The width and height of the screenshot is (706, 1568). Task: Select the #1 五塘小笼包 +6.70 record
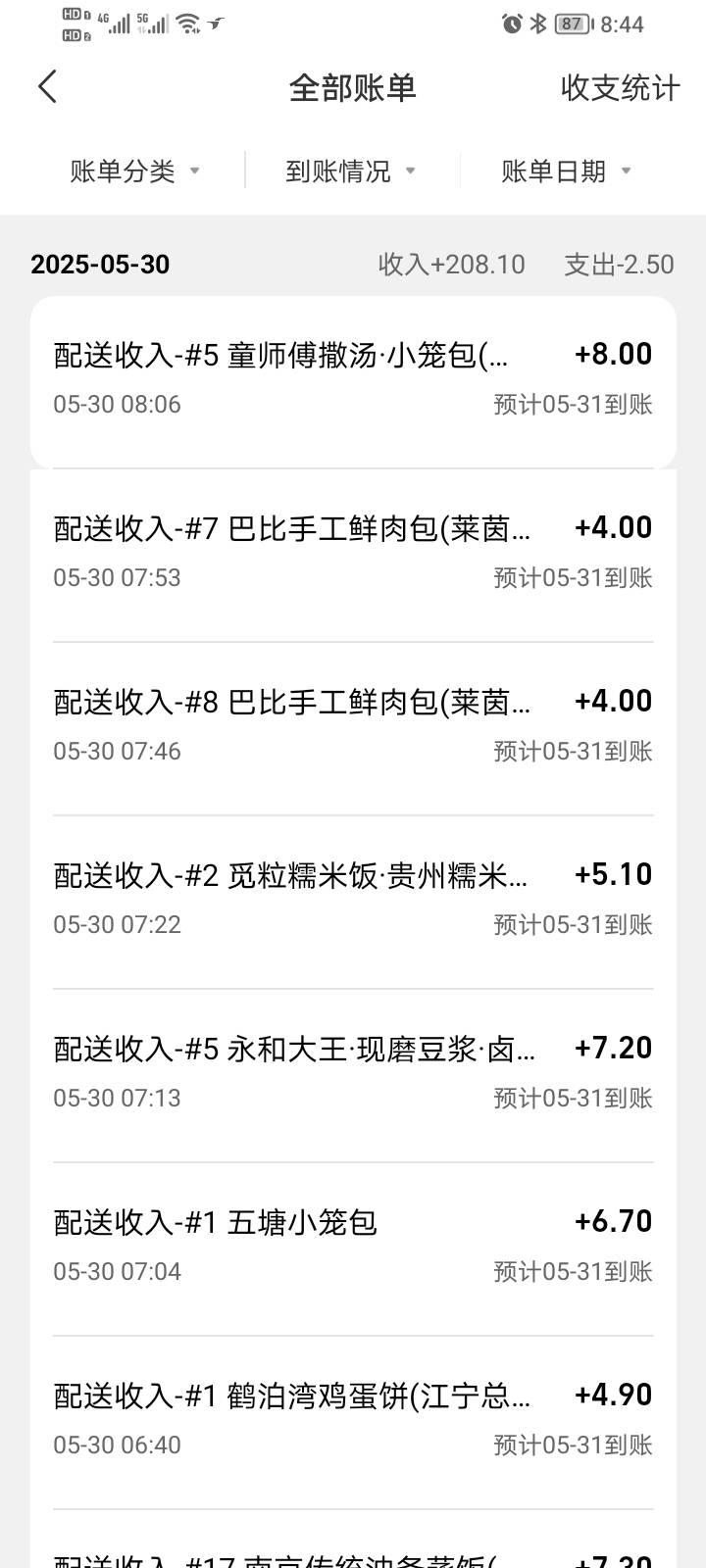click(353, 1249)
